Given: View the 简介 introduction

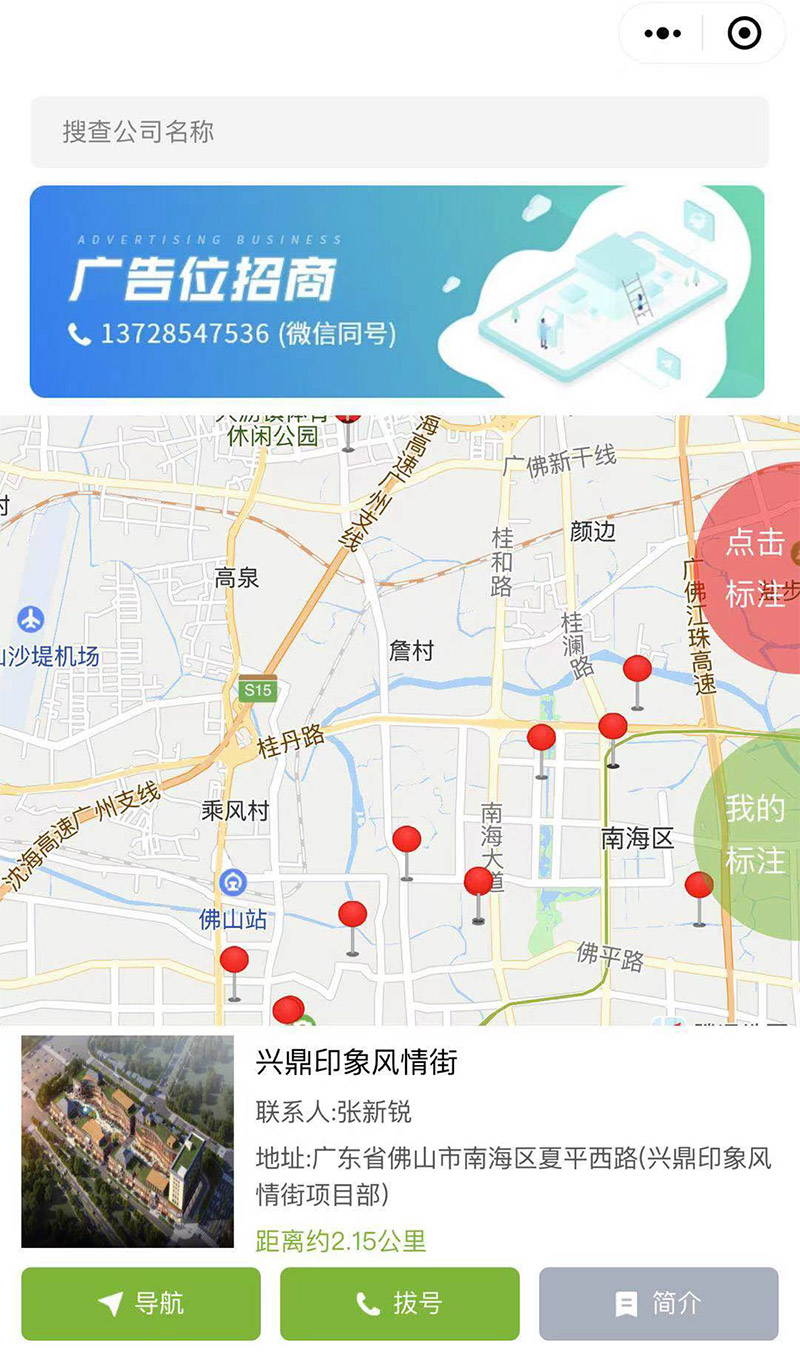Looking at the screenshot, I should tap(658, 1303).
